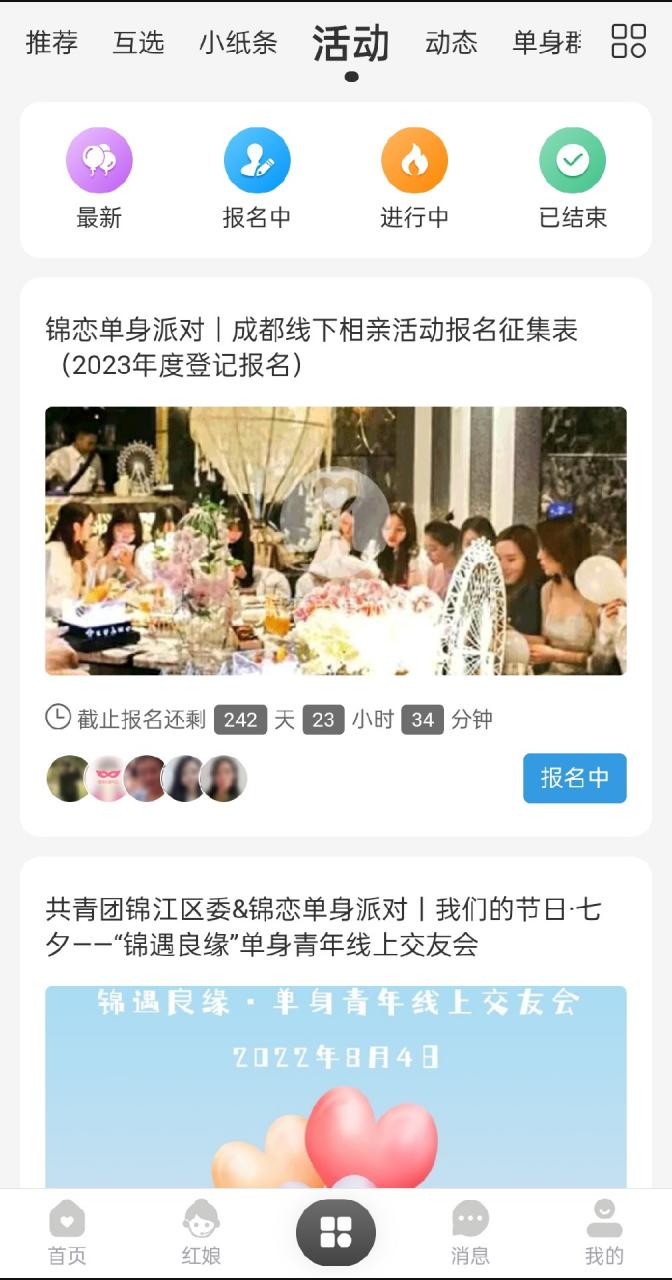
Task: Tap the center grid button in bottom bar
Action: tap(336, 1233)
